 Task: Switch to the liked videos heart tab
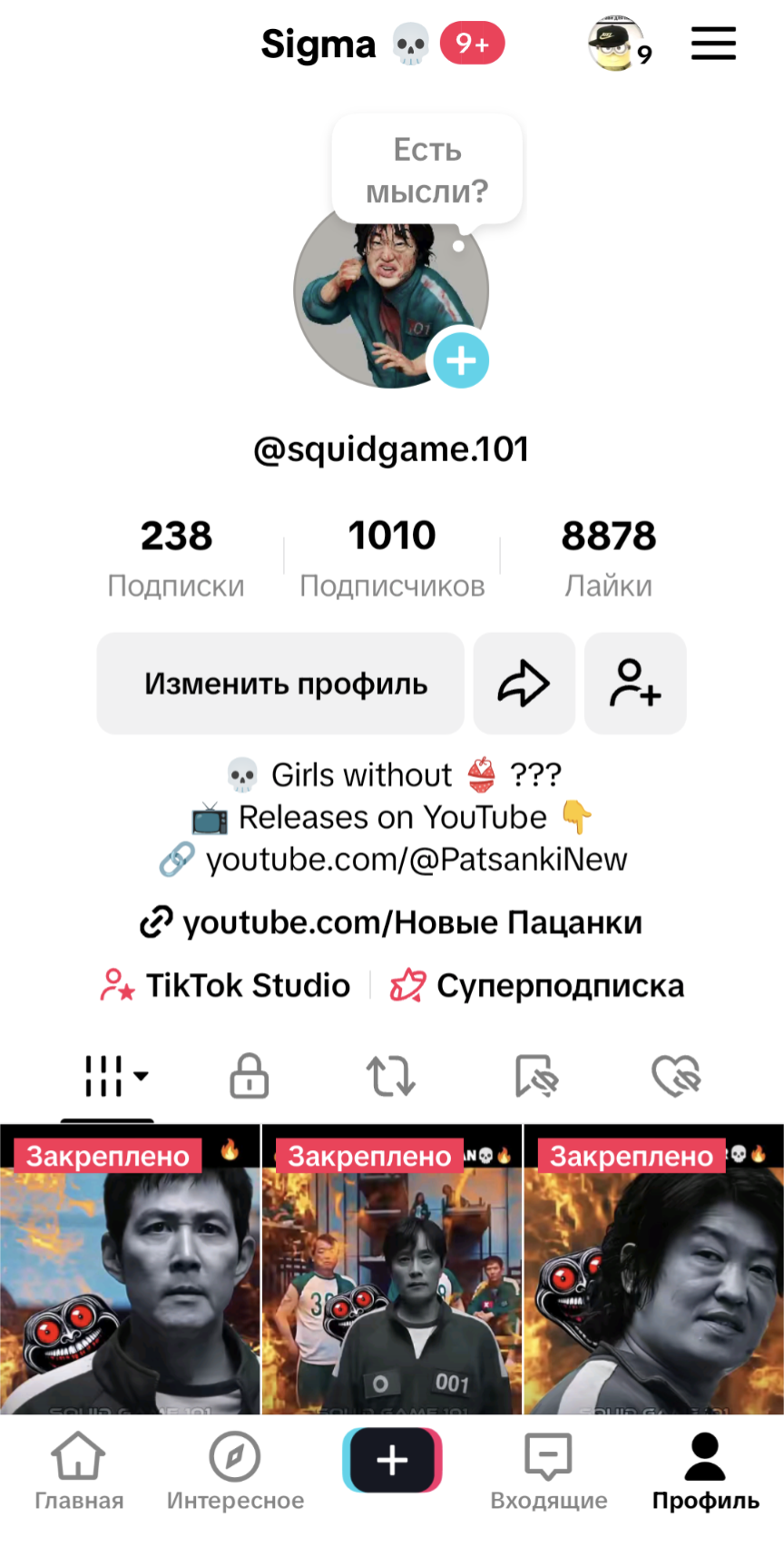pyautogui.click(x=676, y=1076)
